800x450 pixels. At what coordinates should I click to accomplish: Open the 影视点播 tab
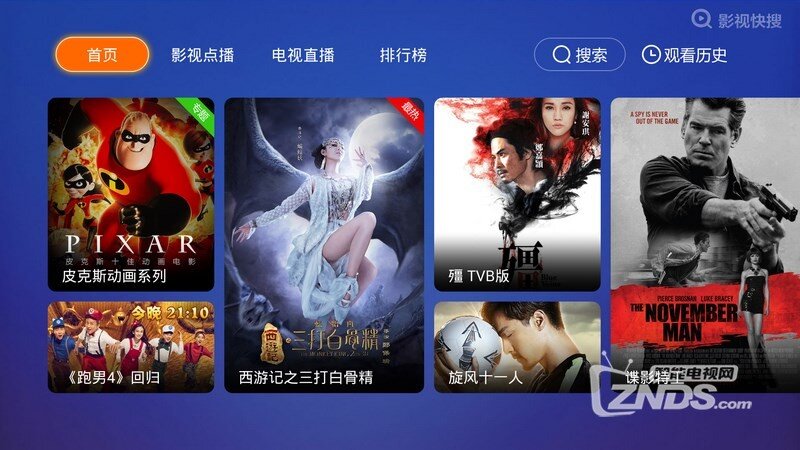coord(201,55)
